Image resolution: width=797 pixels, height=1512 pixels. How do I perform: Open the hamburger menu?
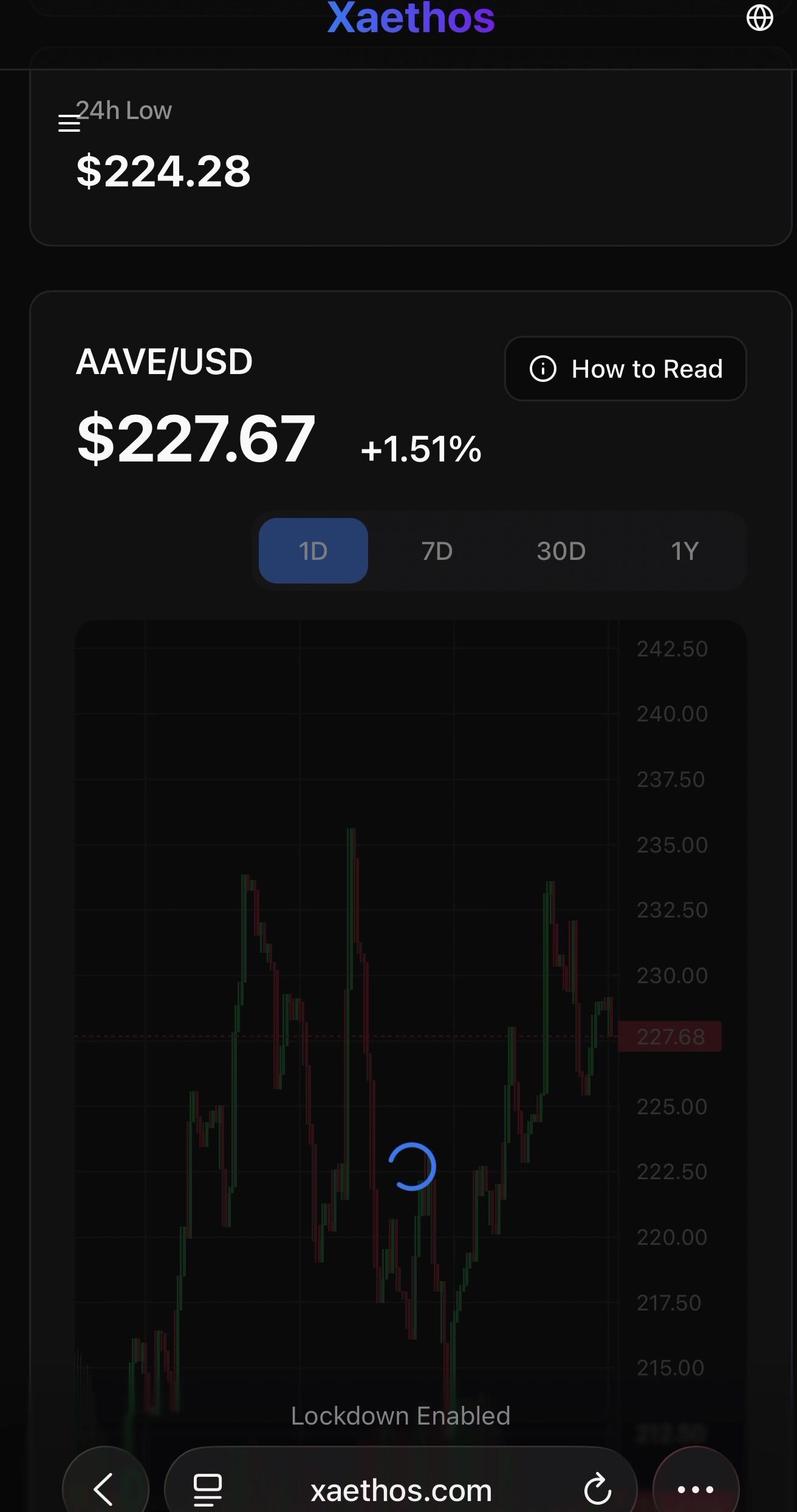tap(69, 123)
